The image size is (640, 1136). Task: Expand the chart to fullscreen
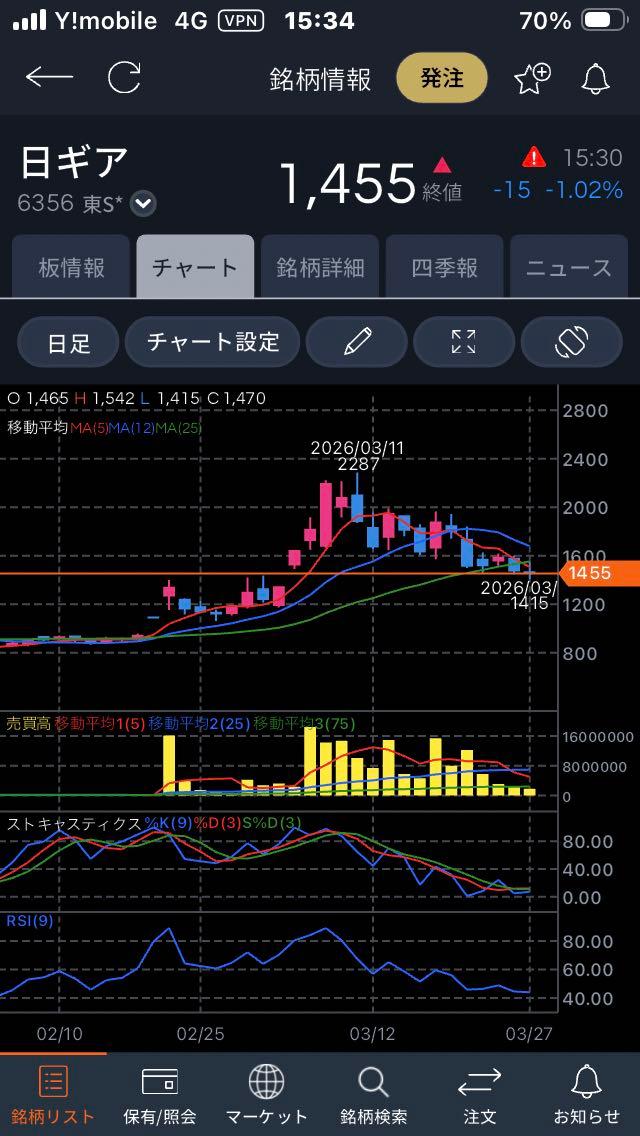pos(463,342)
